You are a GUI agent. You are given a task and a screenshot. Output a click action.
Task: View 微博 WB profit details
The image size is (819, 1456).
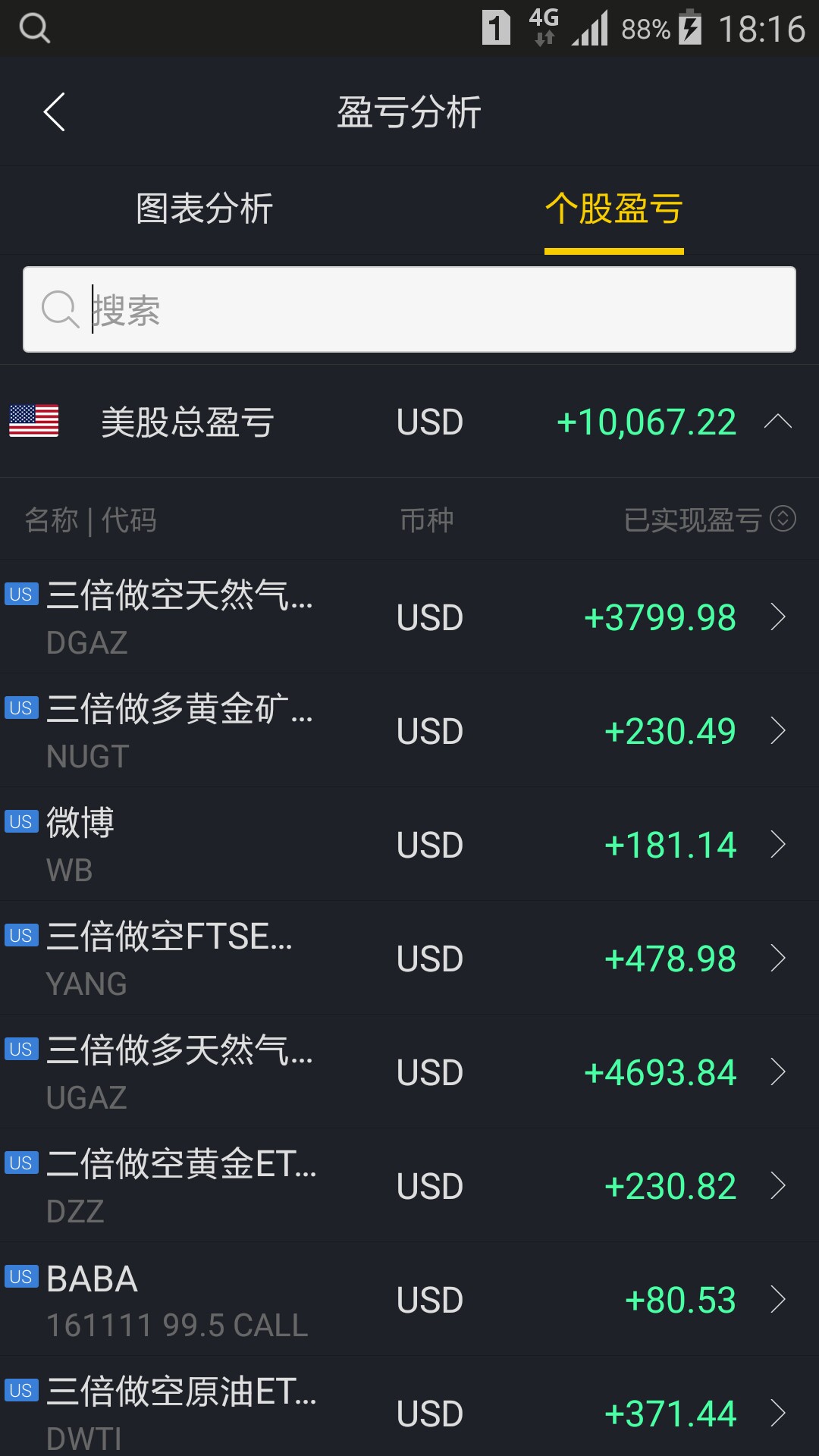pos(409,844)
